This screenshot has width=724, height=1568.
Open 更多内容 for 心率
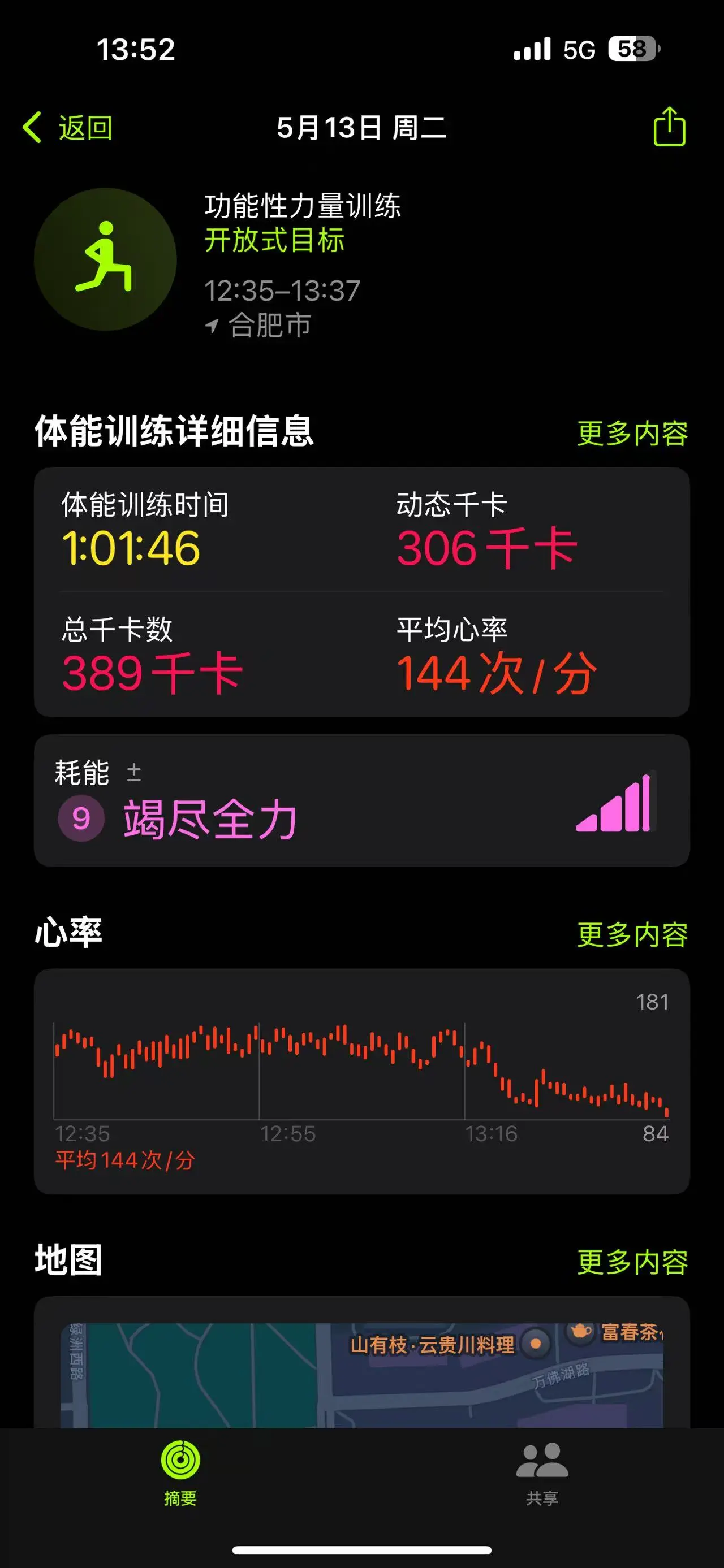coord(632,934)
